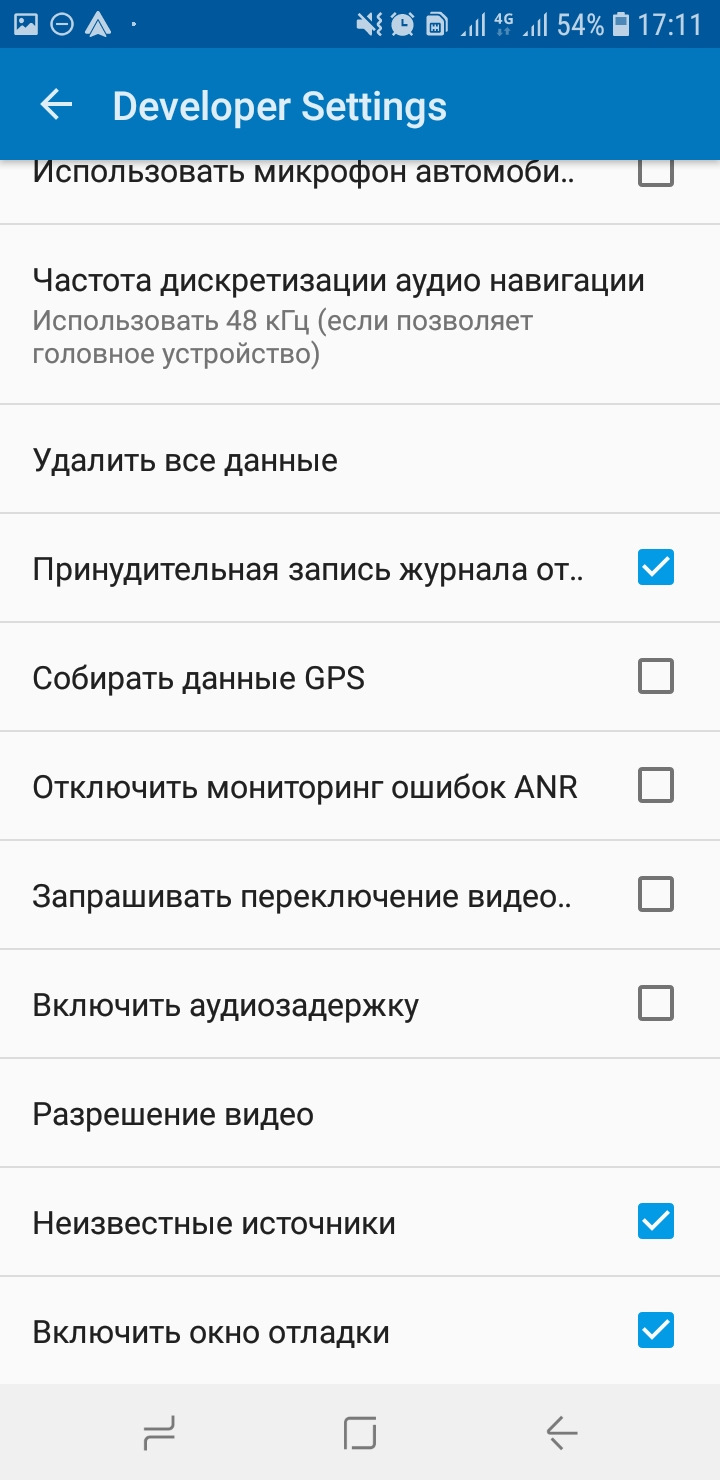Go back from Developer Settings

pos(56,105)
